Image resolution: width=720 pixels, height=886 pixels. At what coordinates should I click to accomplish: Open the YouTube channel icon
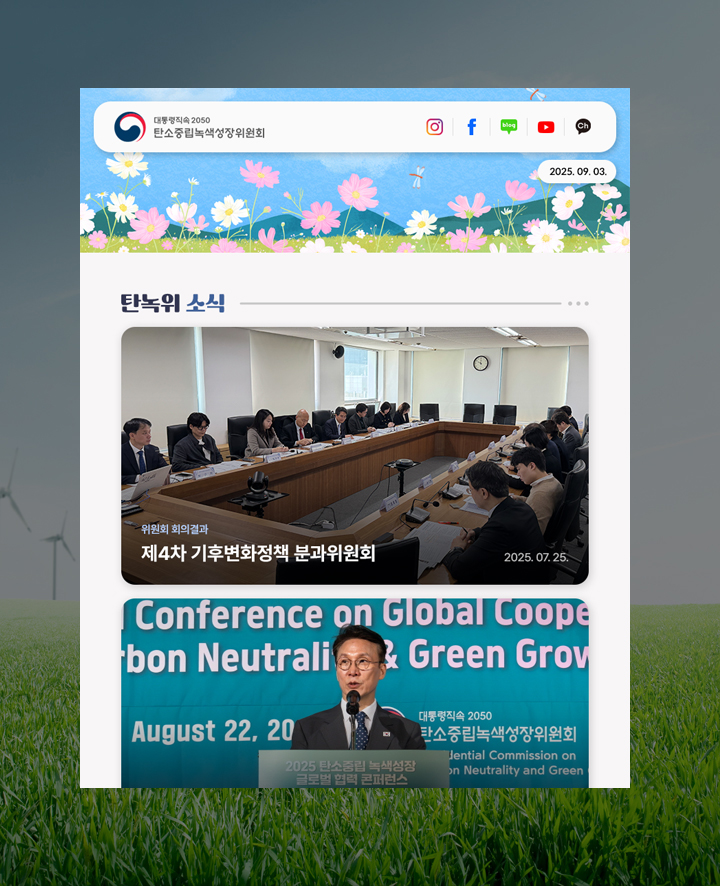click(x=546, y=127)
